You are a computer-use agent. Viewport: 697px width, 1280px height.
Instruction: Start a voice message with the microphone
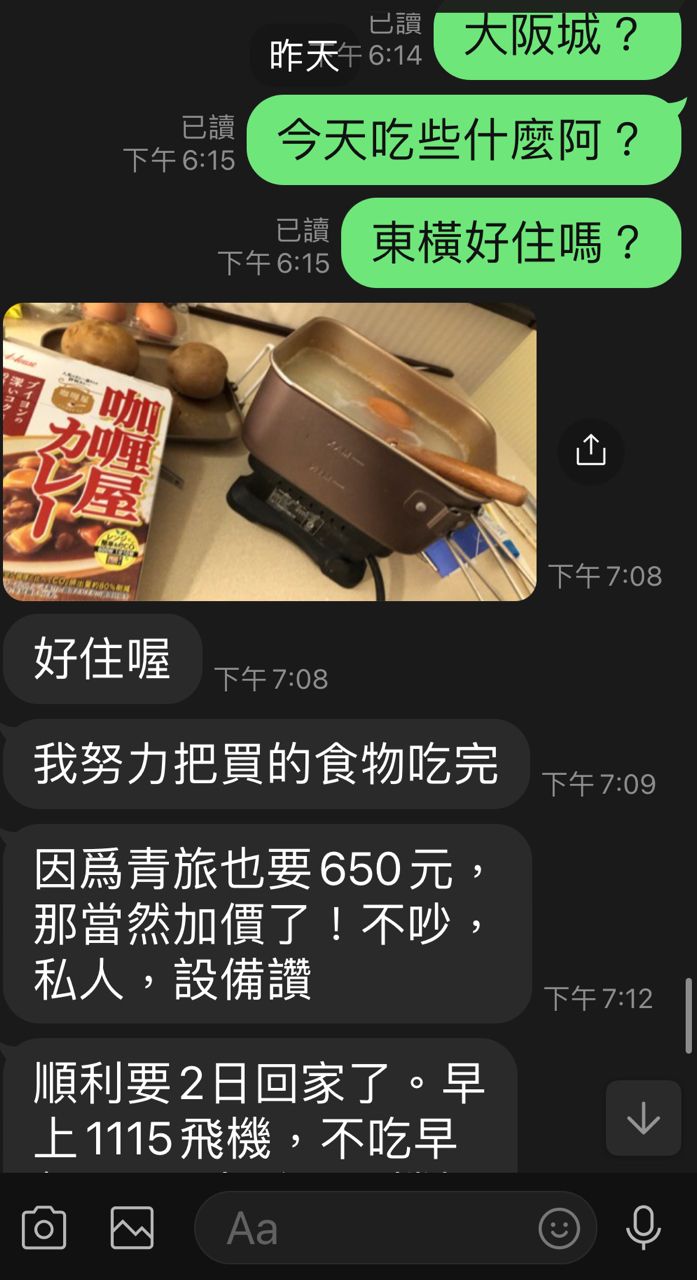click(x=643, y=1227)
